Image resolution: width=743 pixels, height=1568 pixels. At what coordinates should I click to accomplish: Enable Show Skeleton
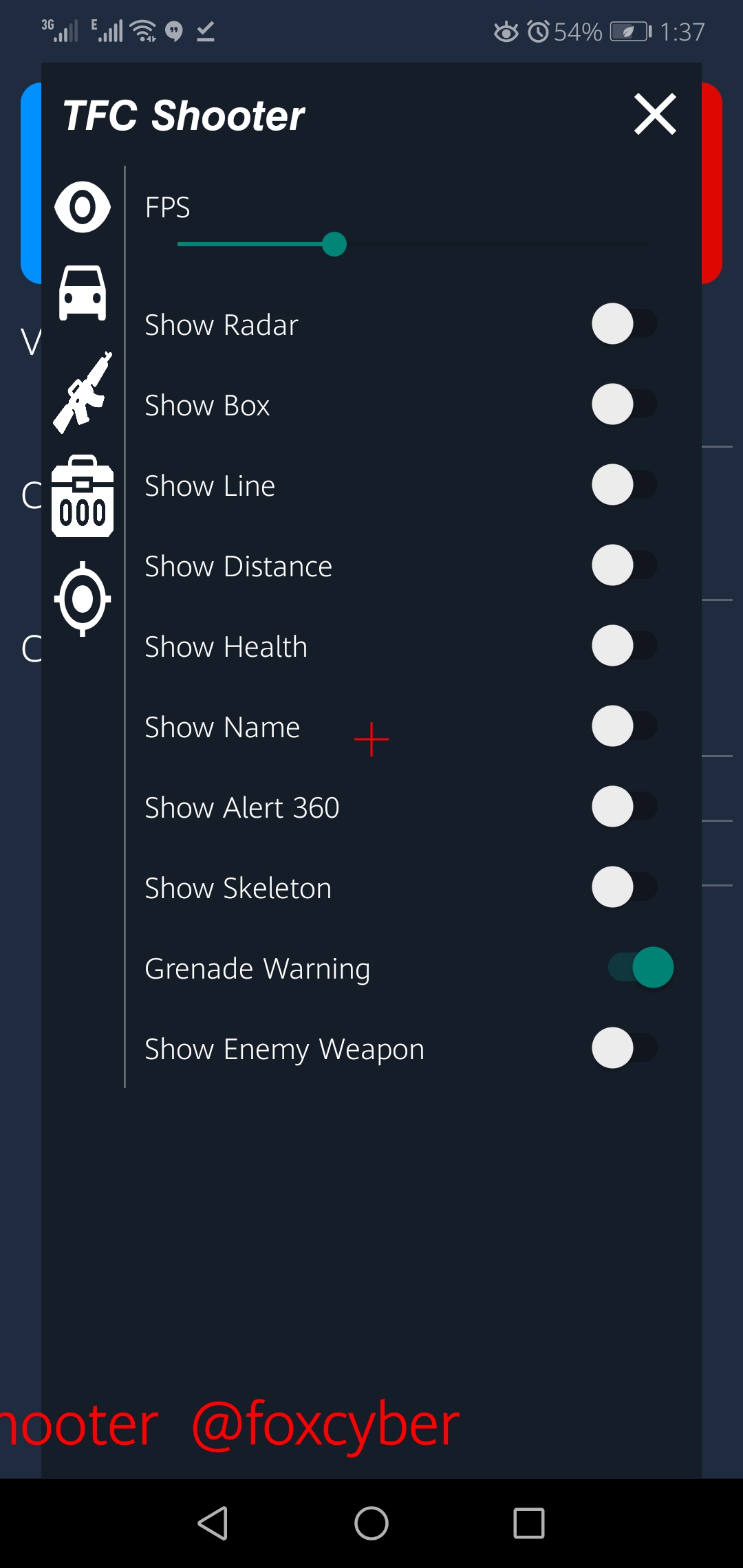(623, 887)
